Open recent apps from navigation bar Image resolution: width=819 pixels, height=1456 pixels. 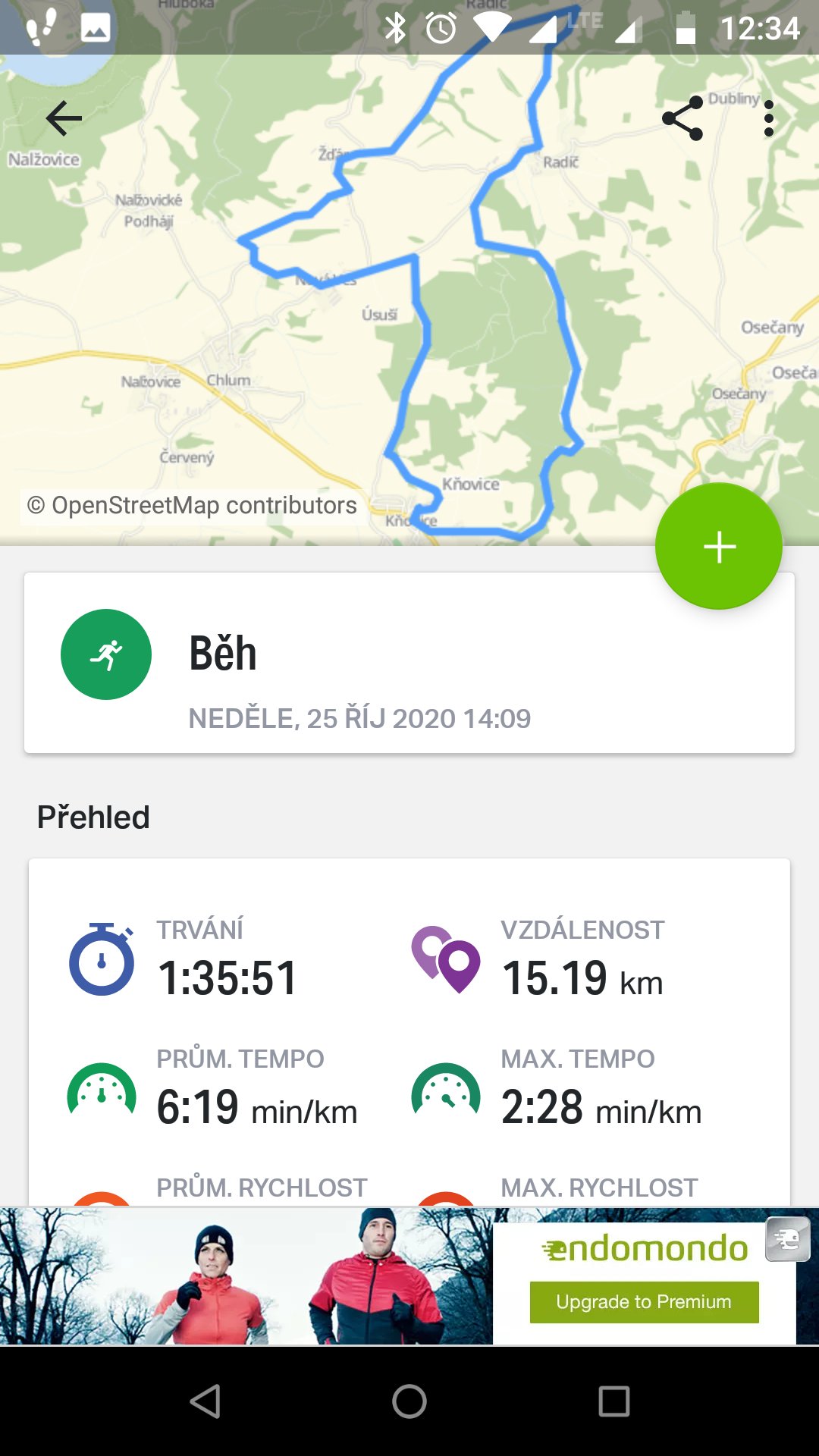614,1401
